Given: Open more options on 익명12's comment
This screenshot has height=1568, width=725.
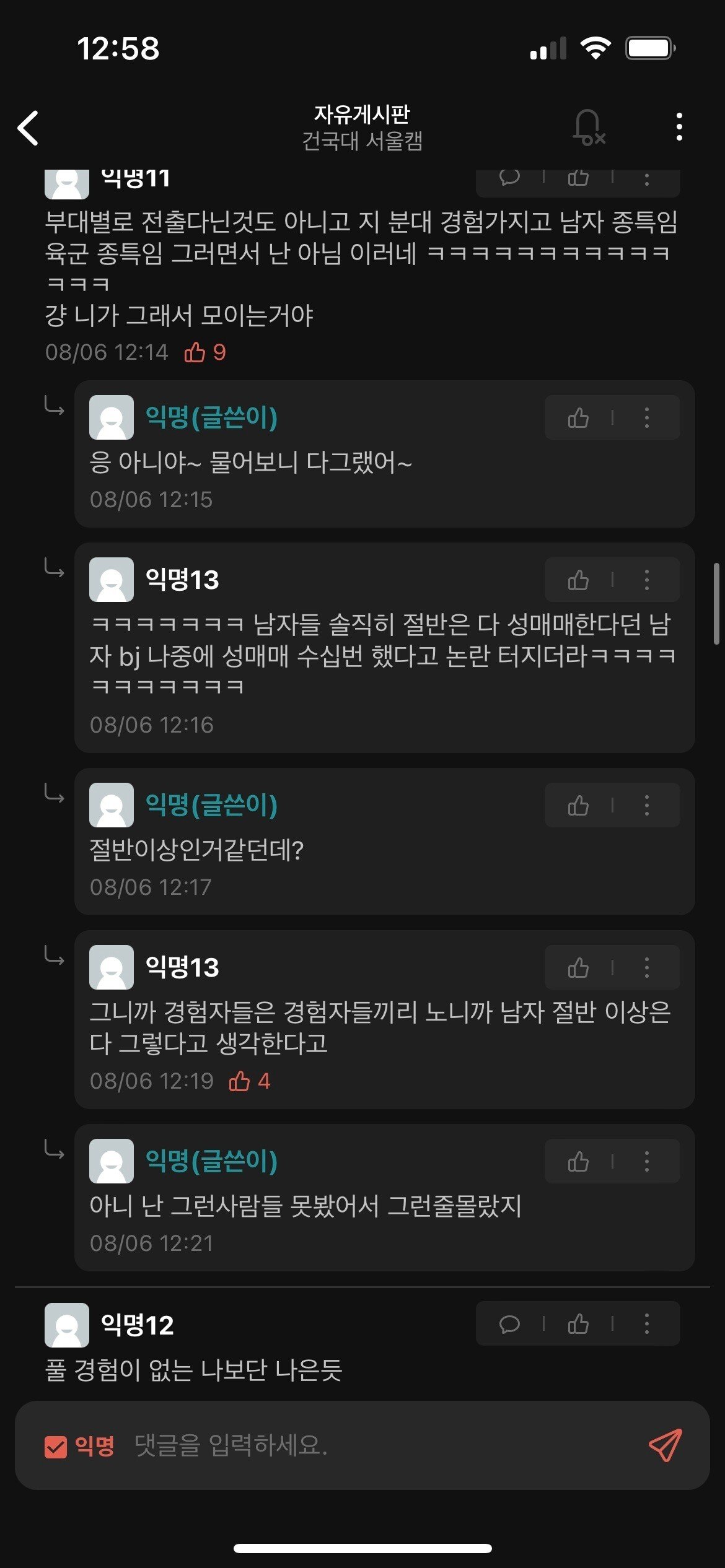Looking at the screenshot, I should point(646,1324).
